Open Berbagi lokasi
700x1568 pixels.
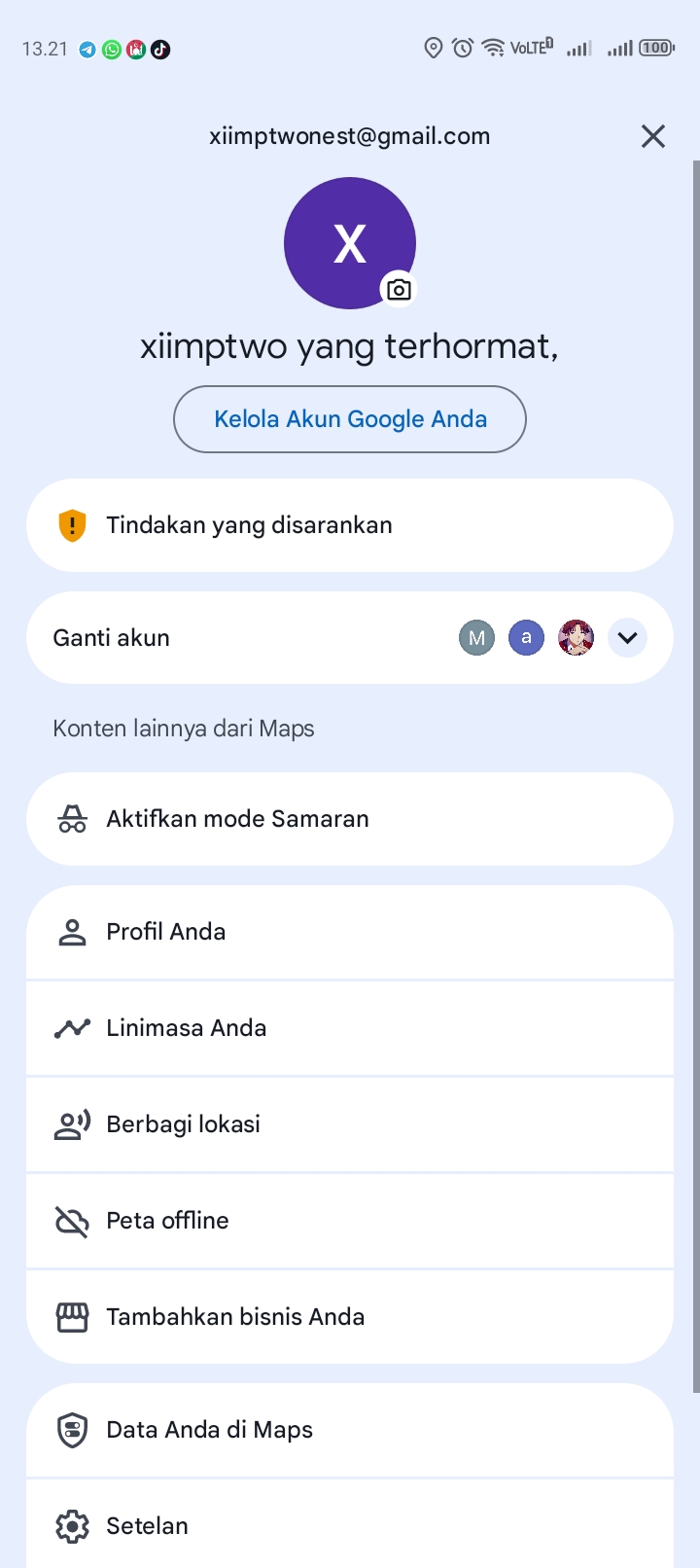349,1124
